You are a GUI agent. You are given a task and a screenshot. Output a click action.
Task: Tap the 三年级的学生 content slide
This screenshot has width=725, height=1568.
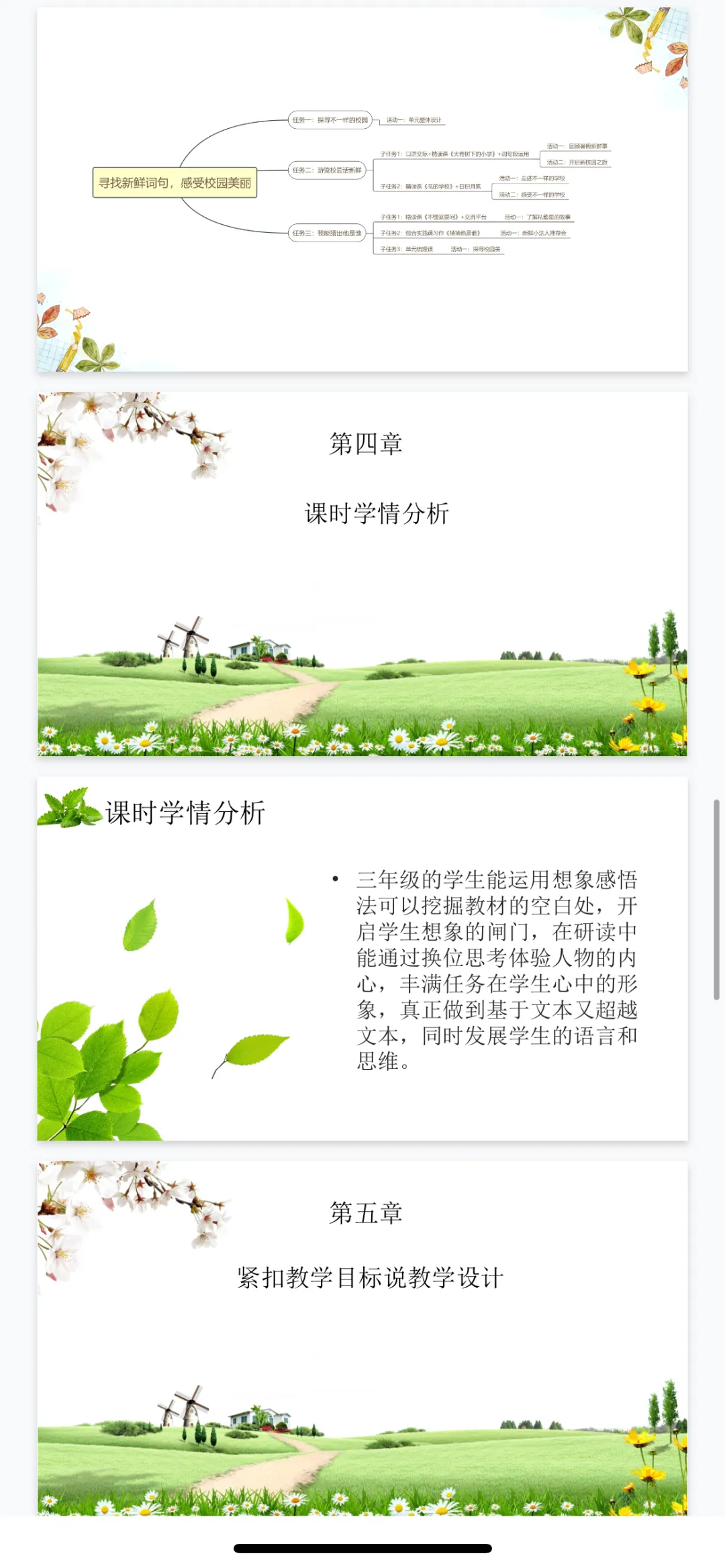click(x=362, y=959)
